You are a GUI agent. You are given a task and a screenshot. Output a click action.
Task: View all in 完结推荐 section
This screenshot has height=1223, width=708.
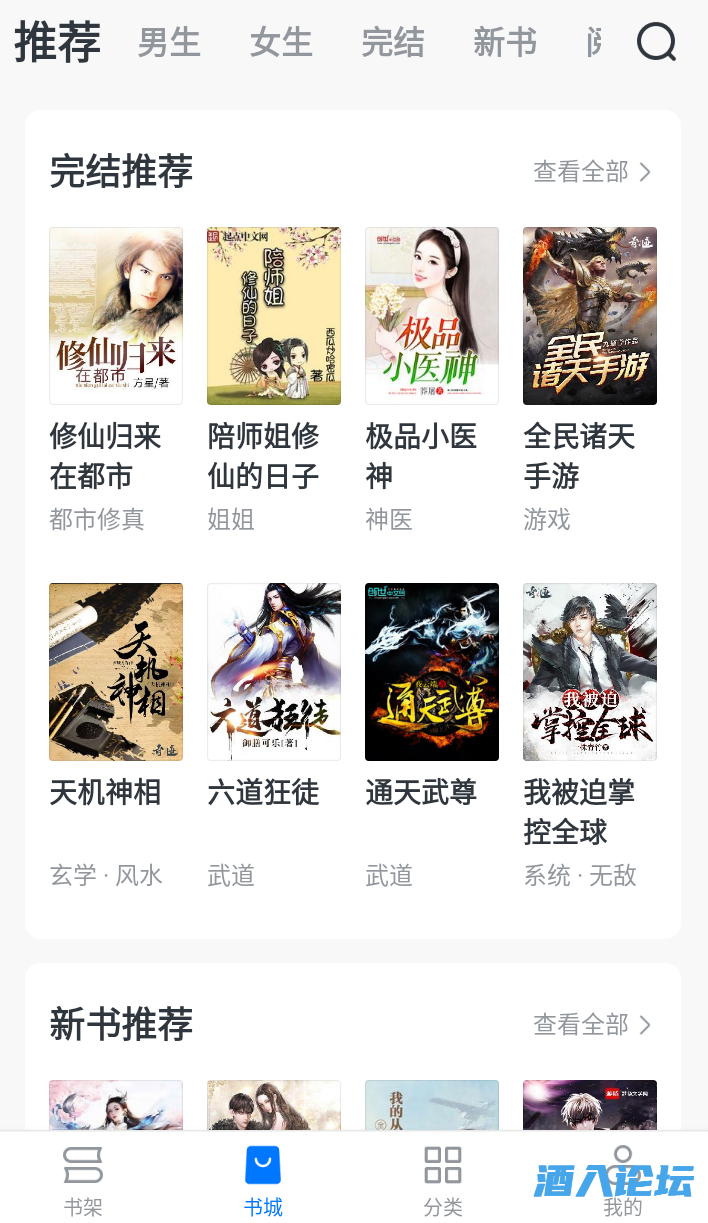pyautogui.click(x=592, y=172)
